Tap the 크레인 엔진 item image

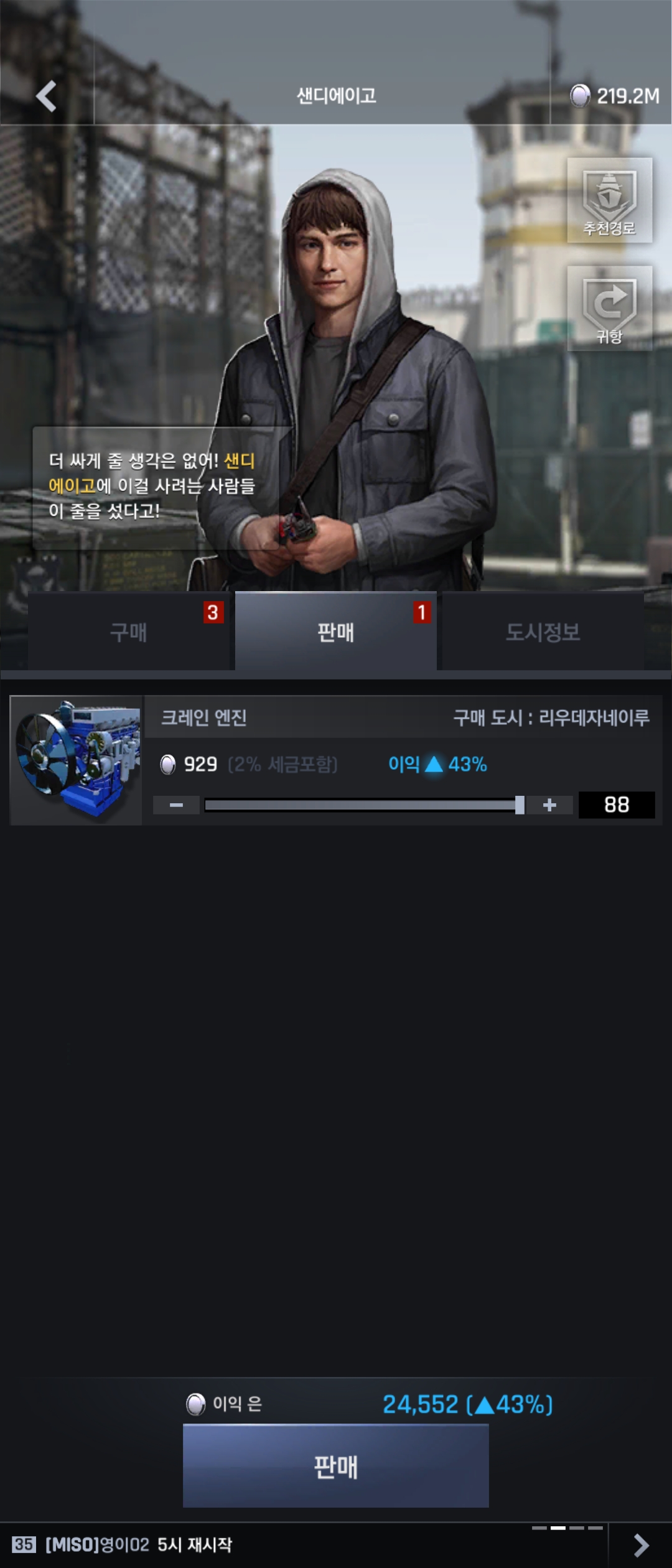tap(77, 760)
